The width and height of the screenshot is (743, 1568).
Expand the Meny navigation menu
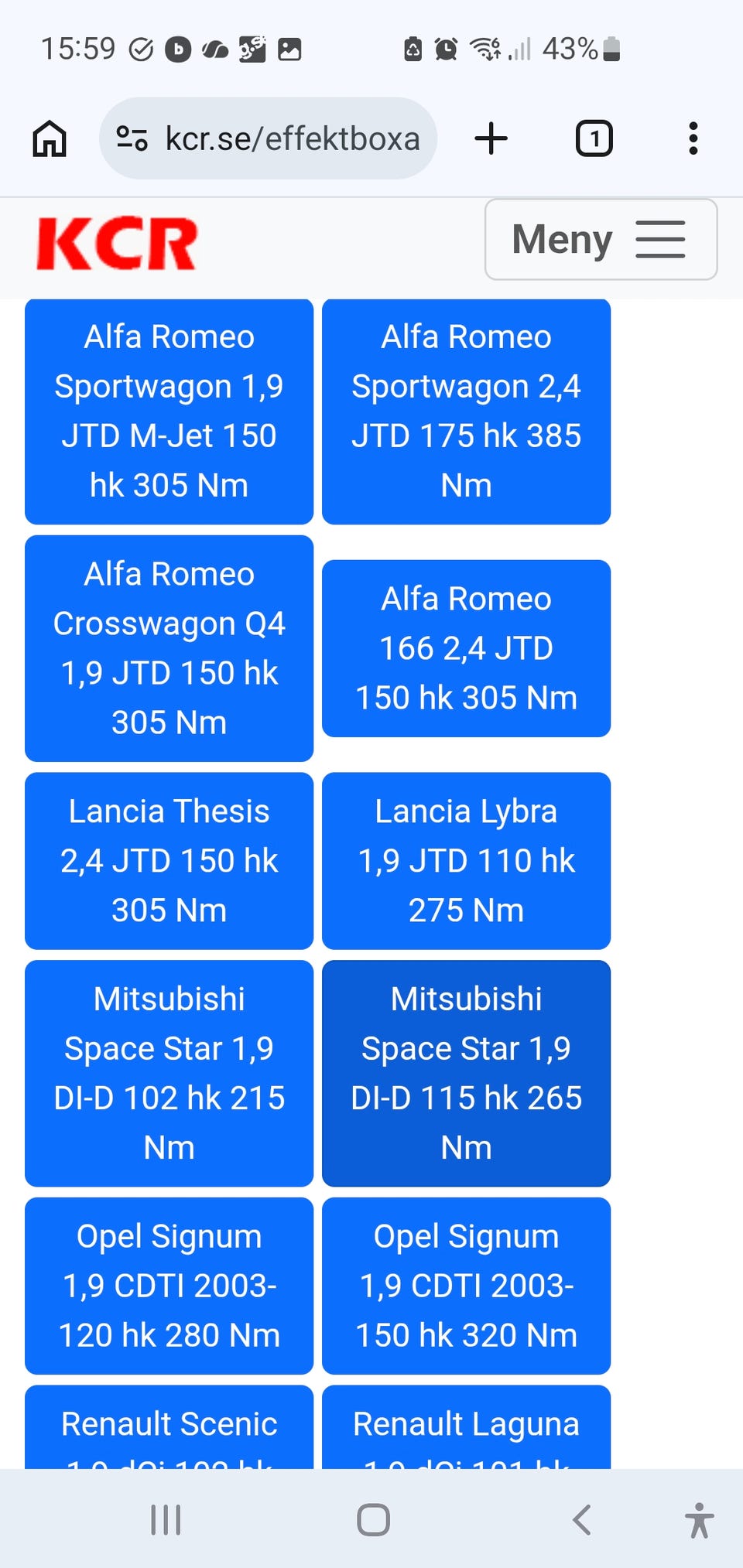click(601, 240)
